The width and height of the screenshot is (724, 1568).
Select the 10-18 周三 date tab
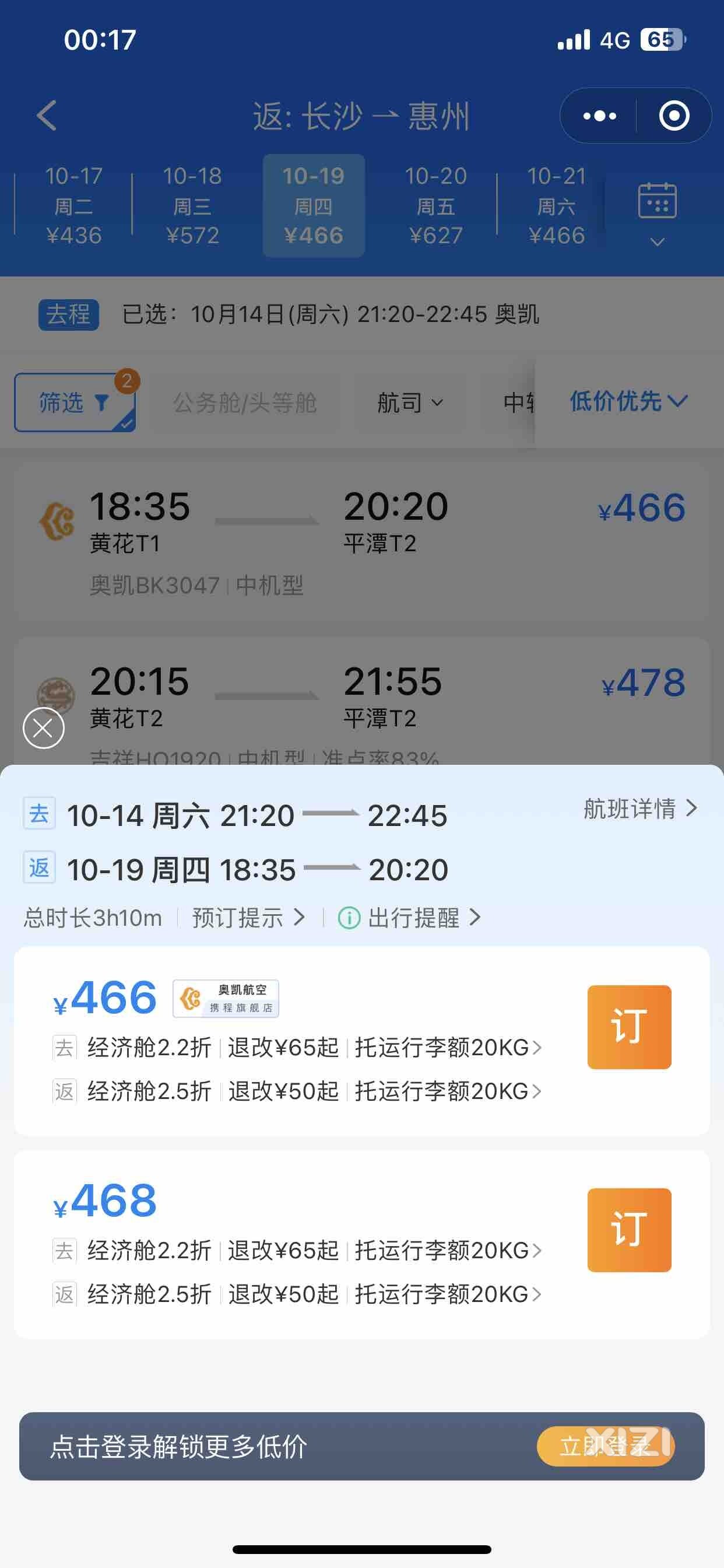click(192, 205)
